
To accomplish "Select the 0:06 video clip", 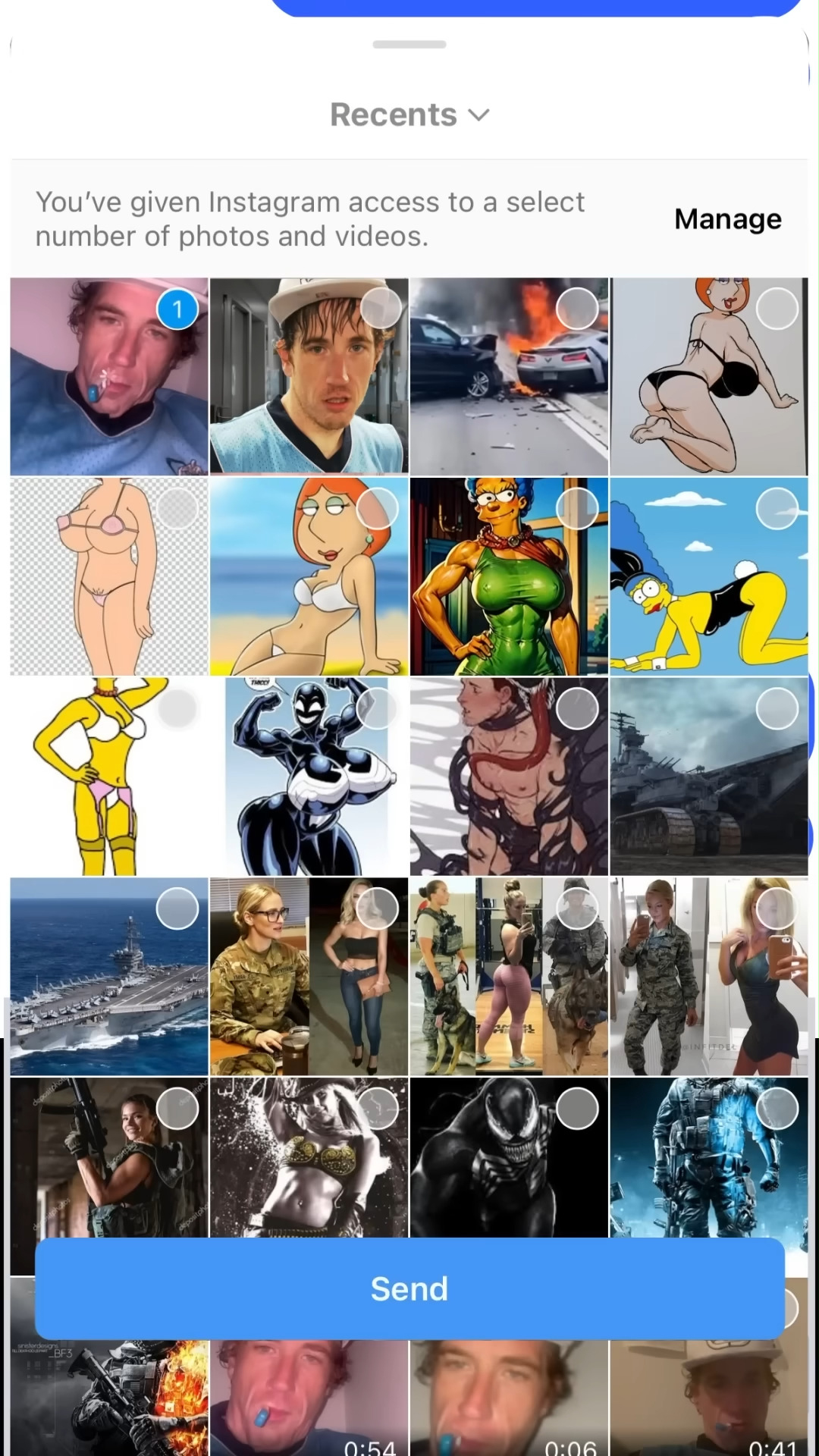I will click(509, 1403).
